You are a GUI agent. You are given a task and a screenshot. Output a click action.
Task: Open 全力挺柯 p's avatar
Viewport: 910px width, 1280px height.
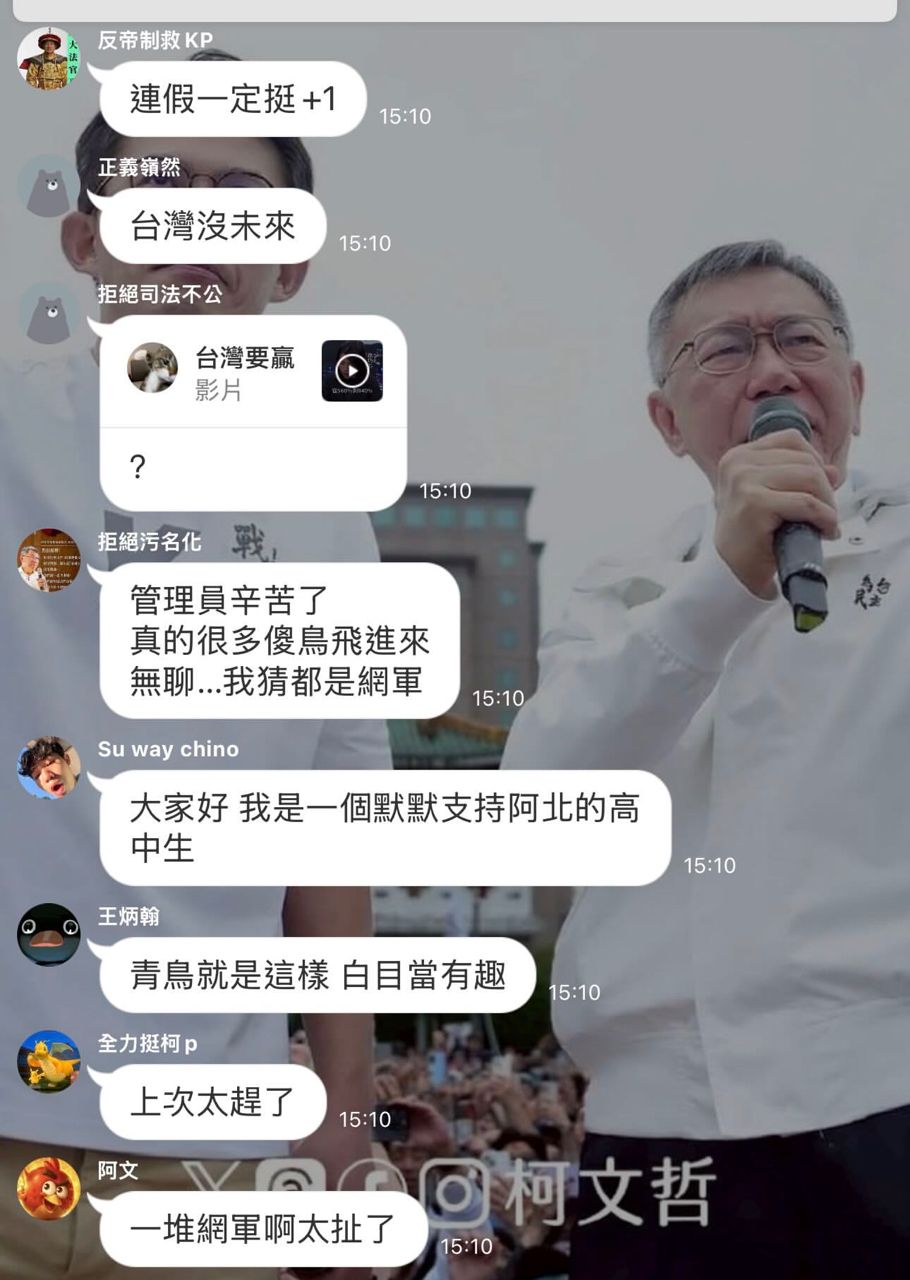point(48,1061)
